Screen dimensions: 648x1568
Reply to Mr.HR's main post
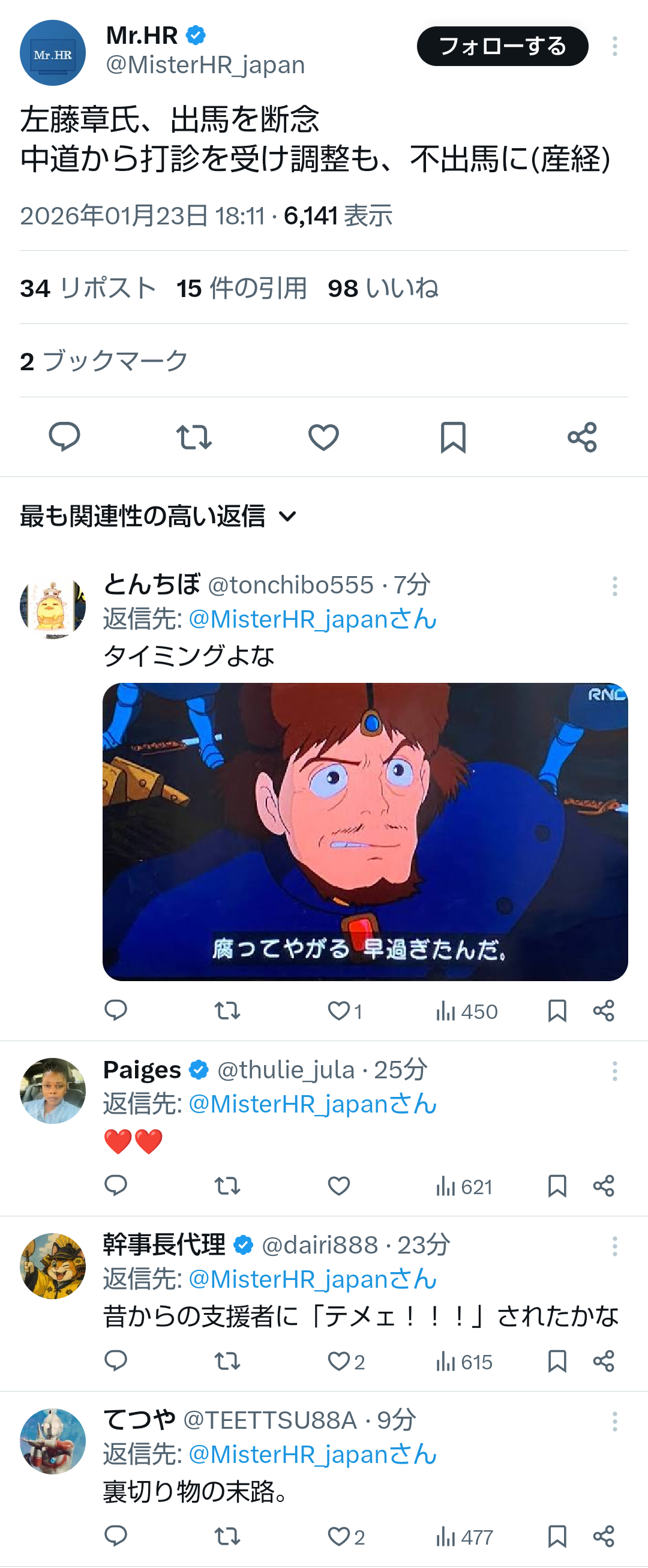coord(64,436)
